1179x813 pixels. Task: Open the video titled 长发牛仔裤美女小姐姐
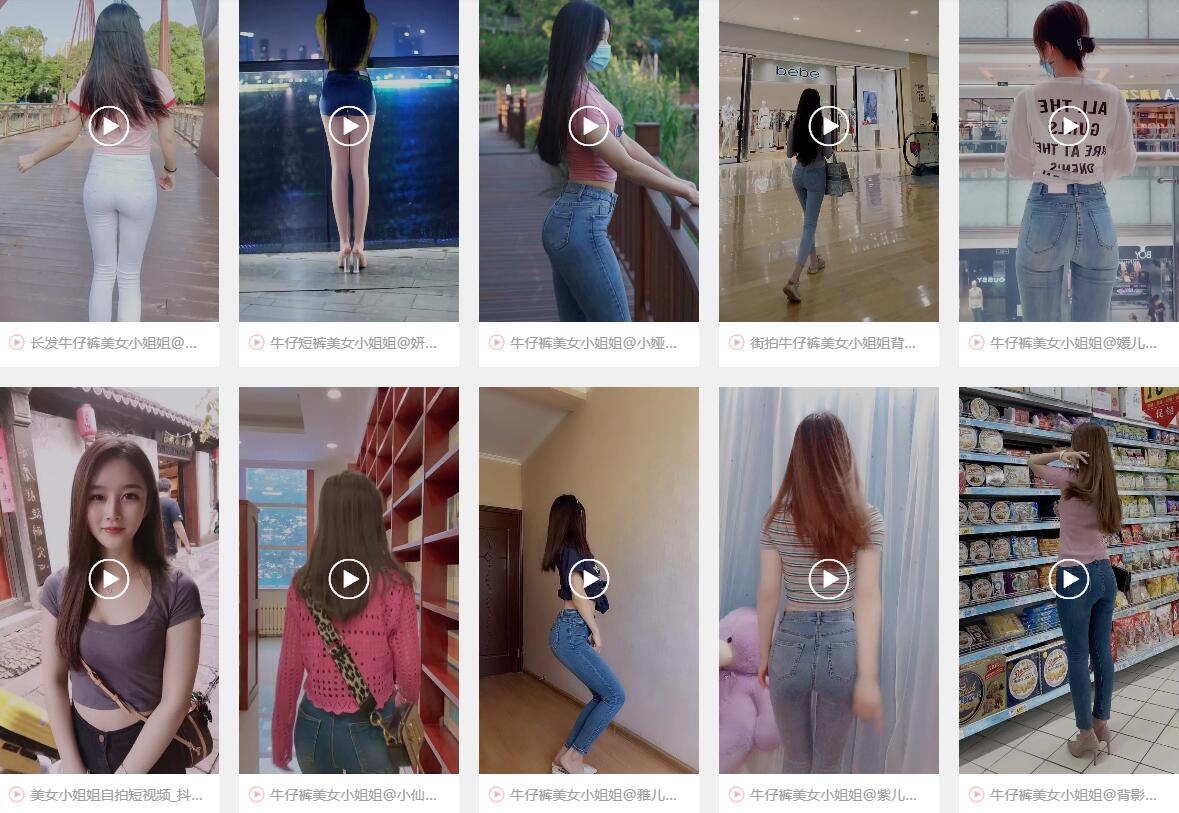tap(109, 126)
